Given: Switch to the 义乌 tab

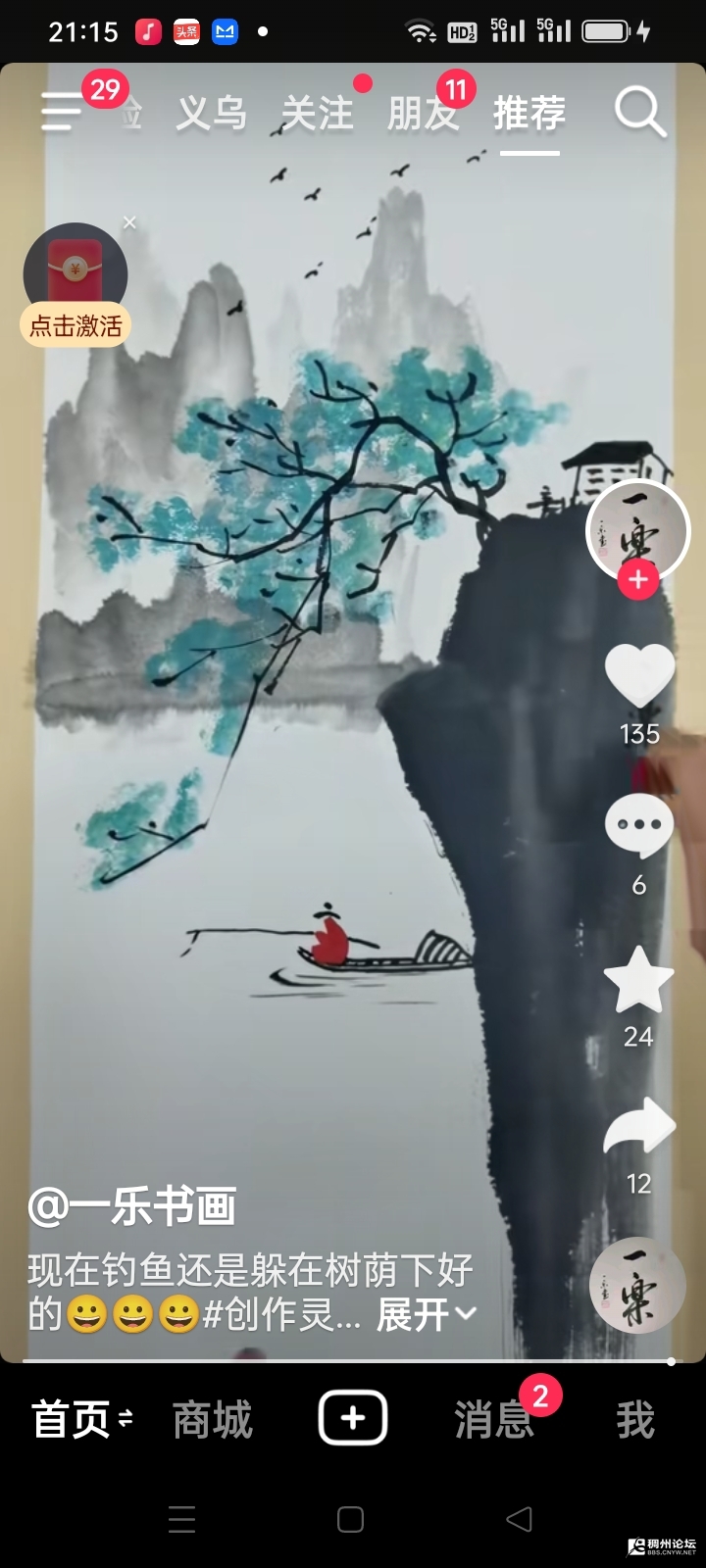Looking at the screenshot, I should (x=211, y=114).
